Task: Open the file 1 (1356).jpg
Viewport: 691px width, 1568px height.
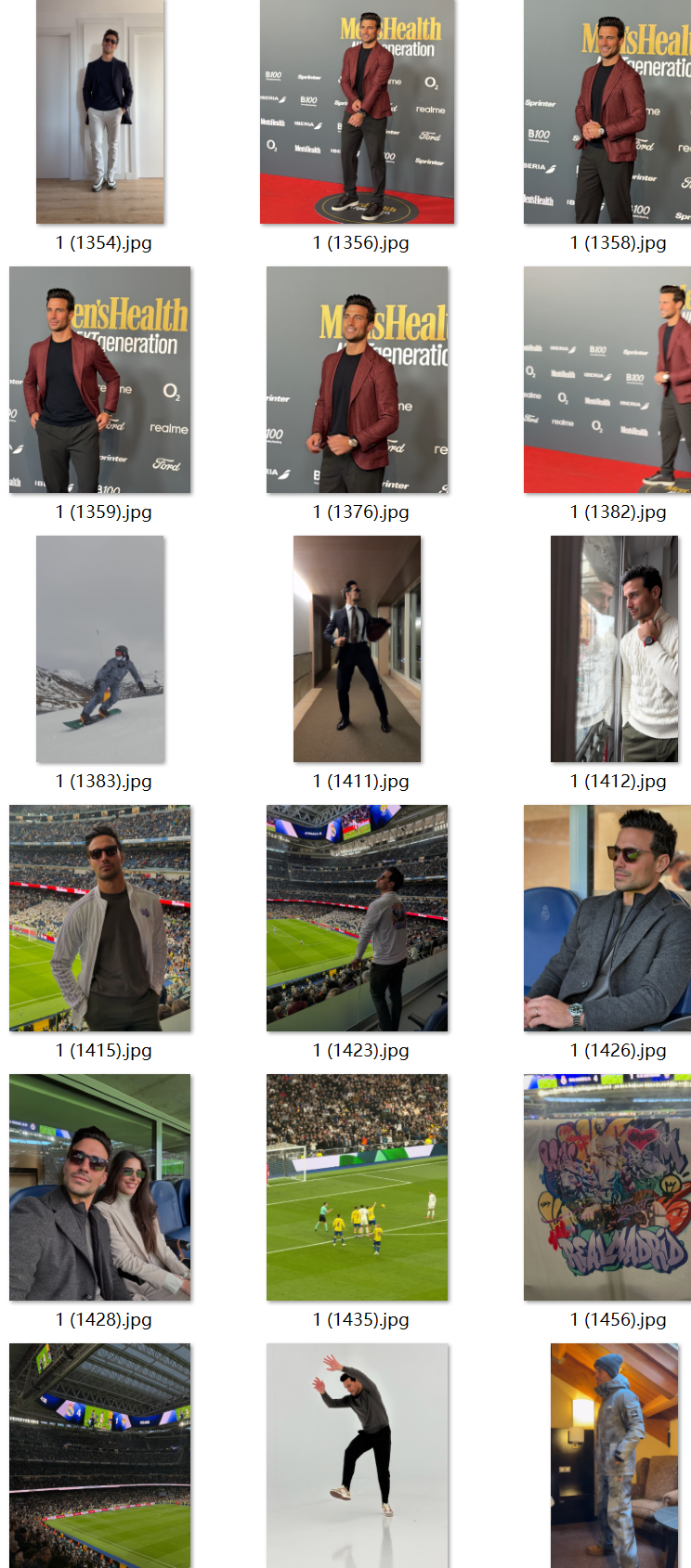Action: [x=357, y=111]
